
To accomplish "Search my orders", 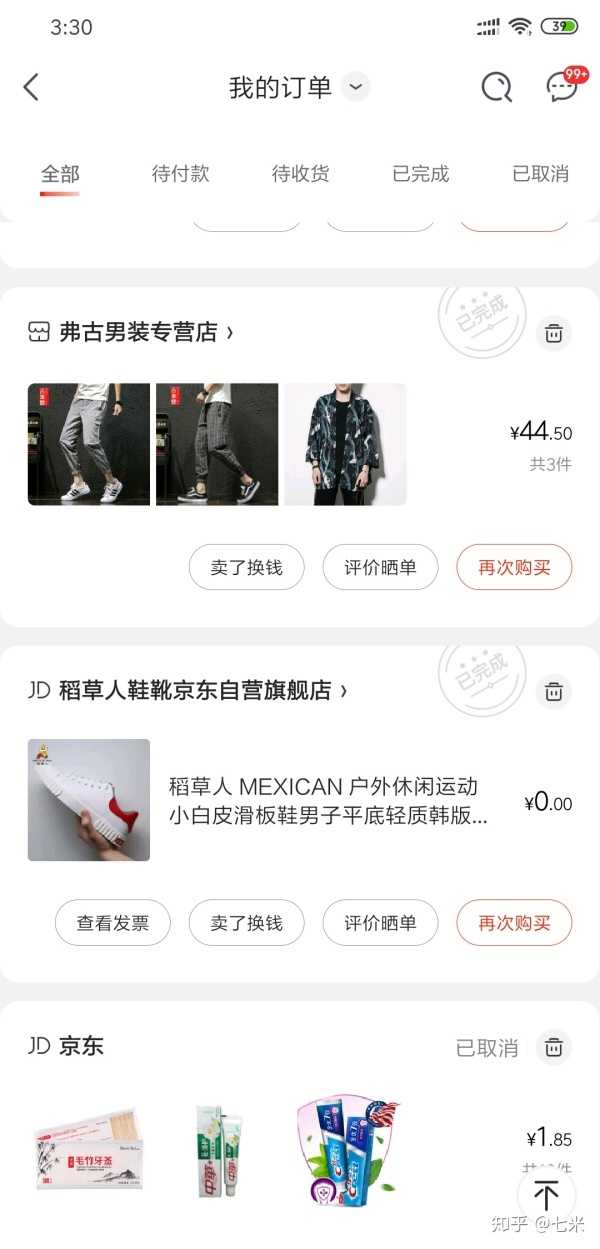I will click(x=496, y=87).
